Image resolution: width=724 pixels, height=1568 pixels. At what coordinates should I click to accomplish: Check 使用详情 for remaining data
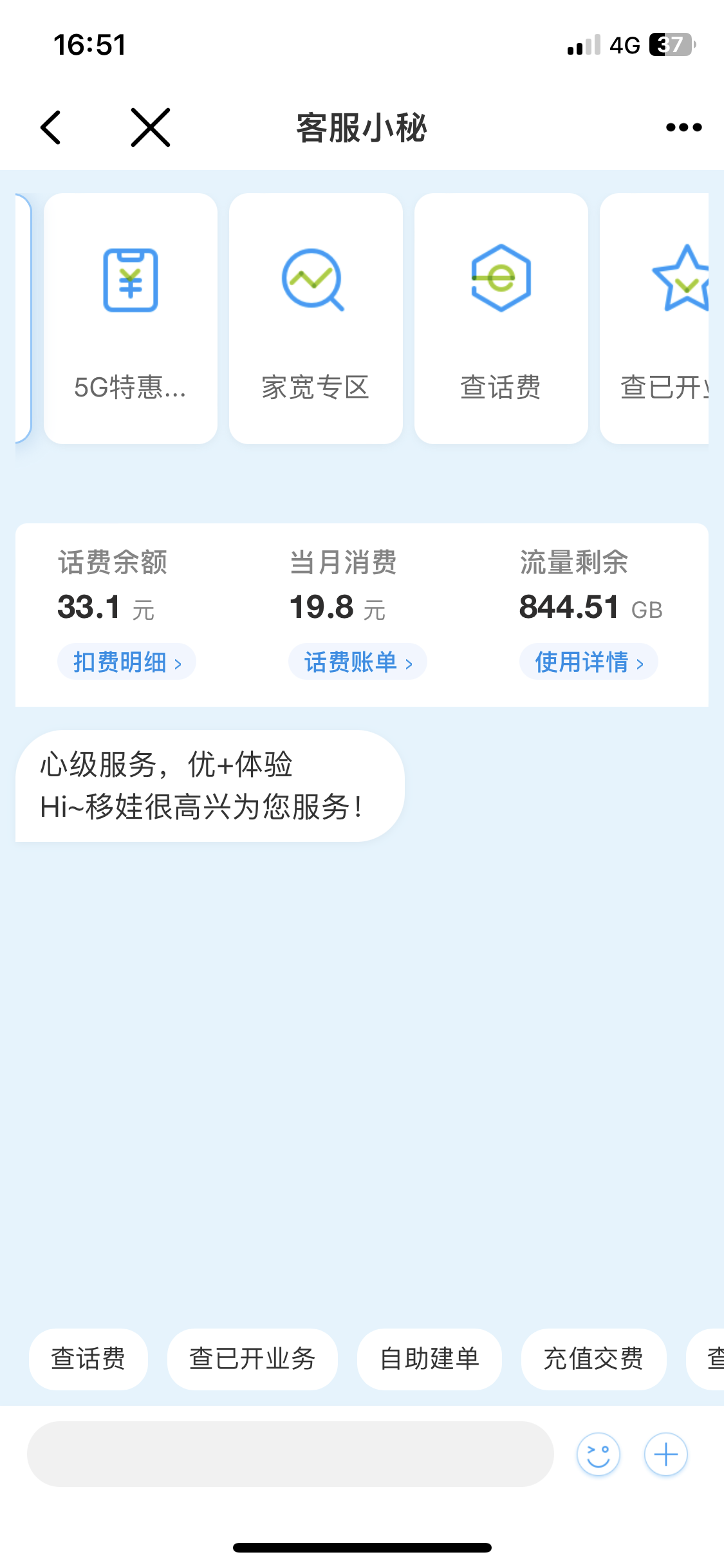[x=588, y=662]
